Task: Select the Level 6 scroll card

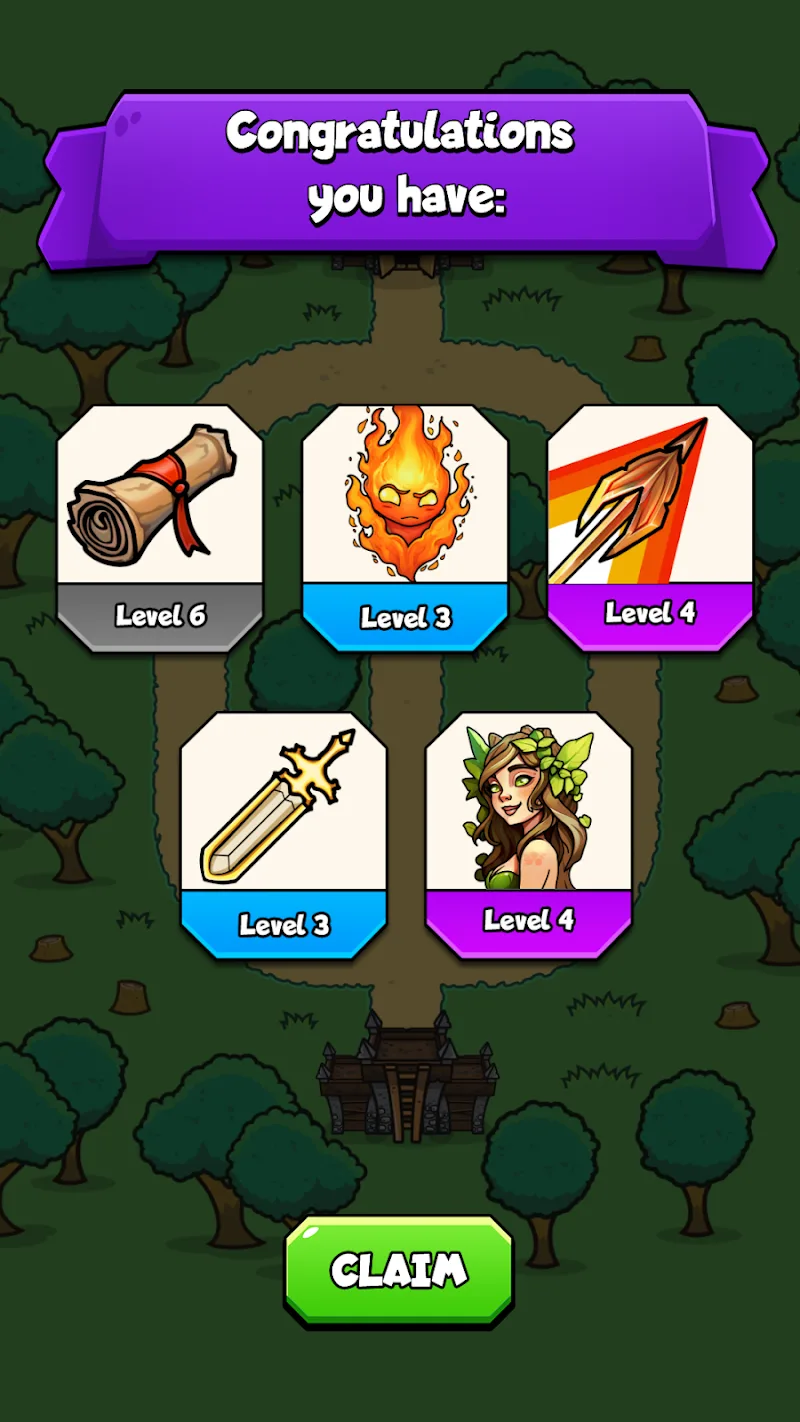Action: (160, 527)
